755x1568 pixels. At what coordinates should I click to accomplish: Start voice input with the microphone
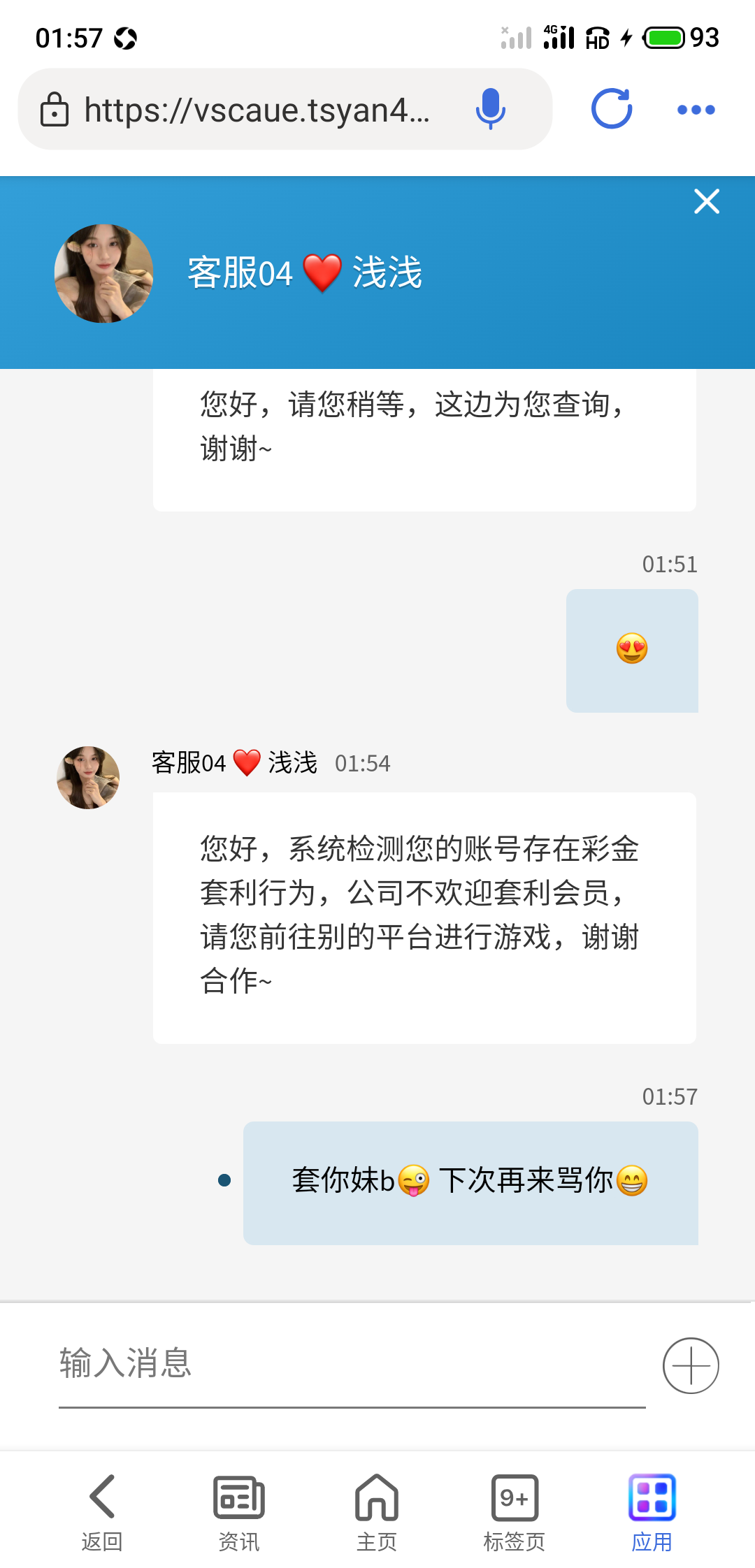point(490,109)
